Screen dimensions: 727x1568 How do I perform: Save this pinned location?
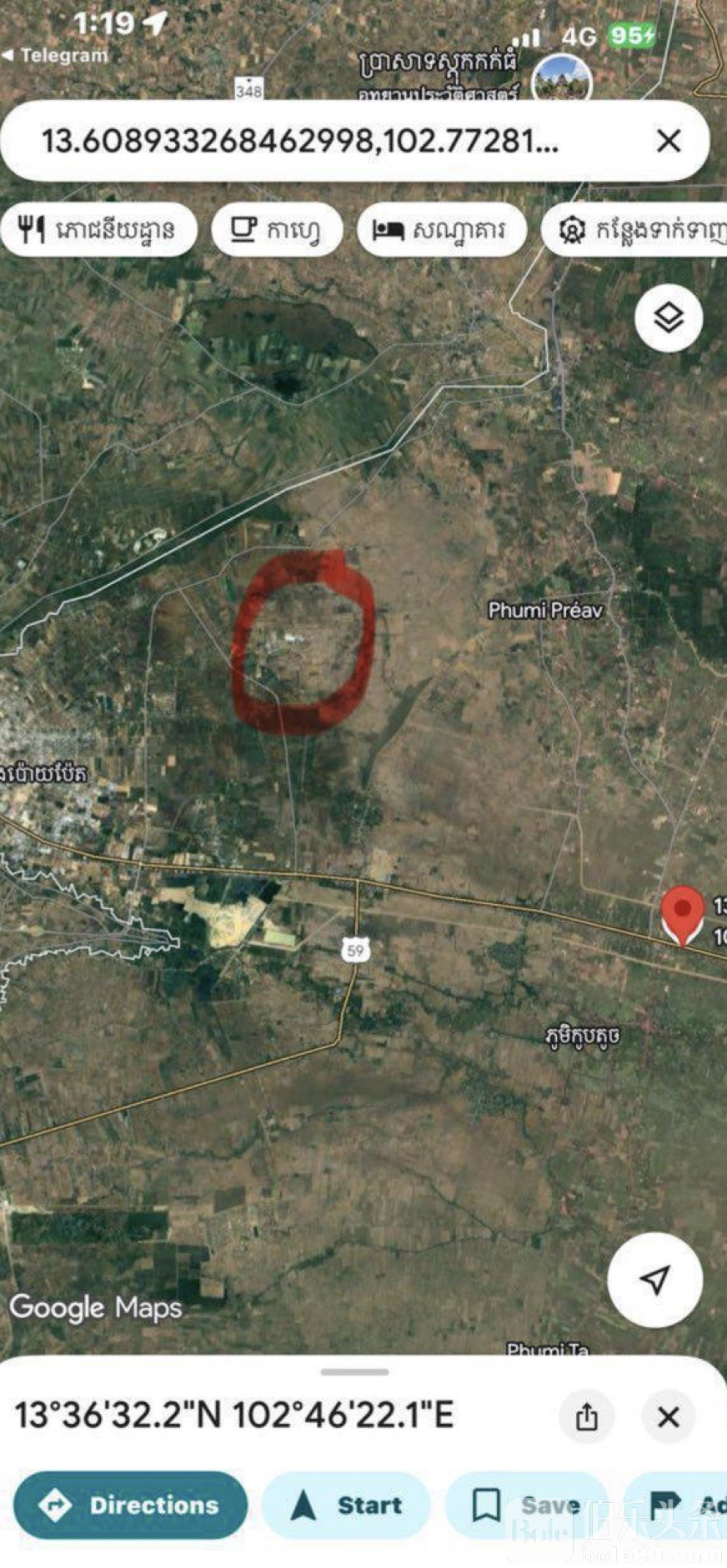coord(525,1505)
